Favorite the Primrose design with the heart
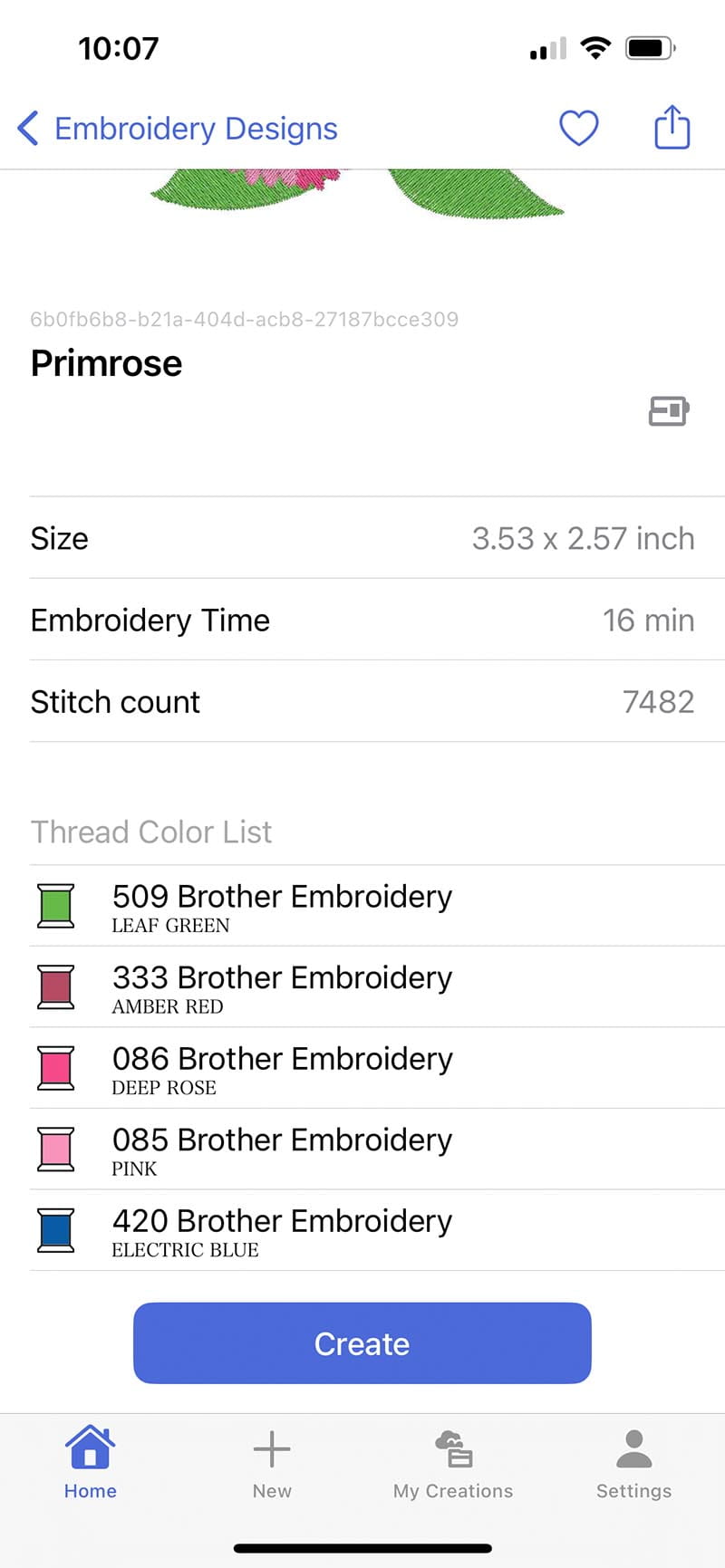 tap(578, 128)
